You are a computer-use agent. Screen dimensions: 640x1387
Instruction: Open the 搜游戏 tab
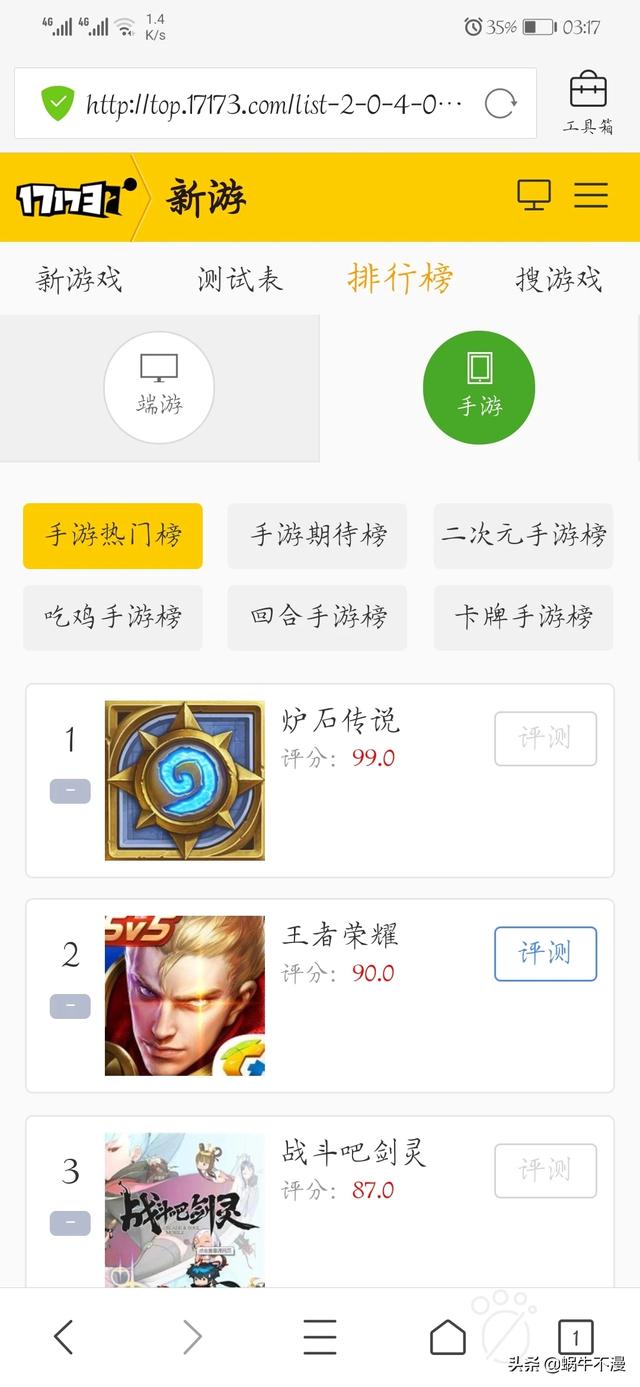[559, 279]
